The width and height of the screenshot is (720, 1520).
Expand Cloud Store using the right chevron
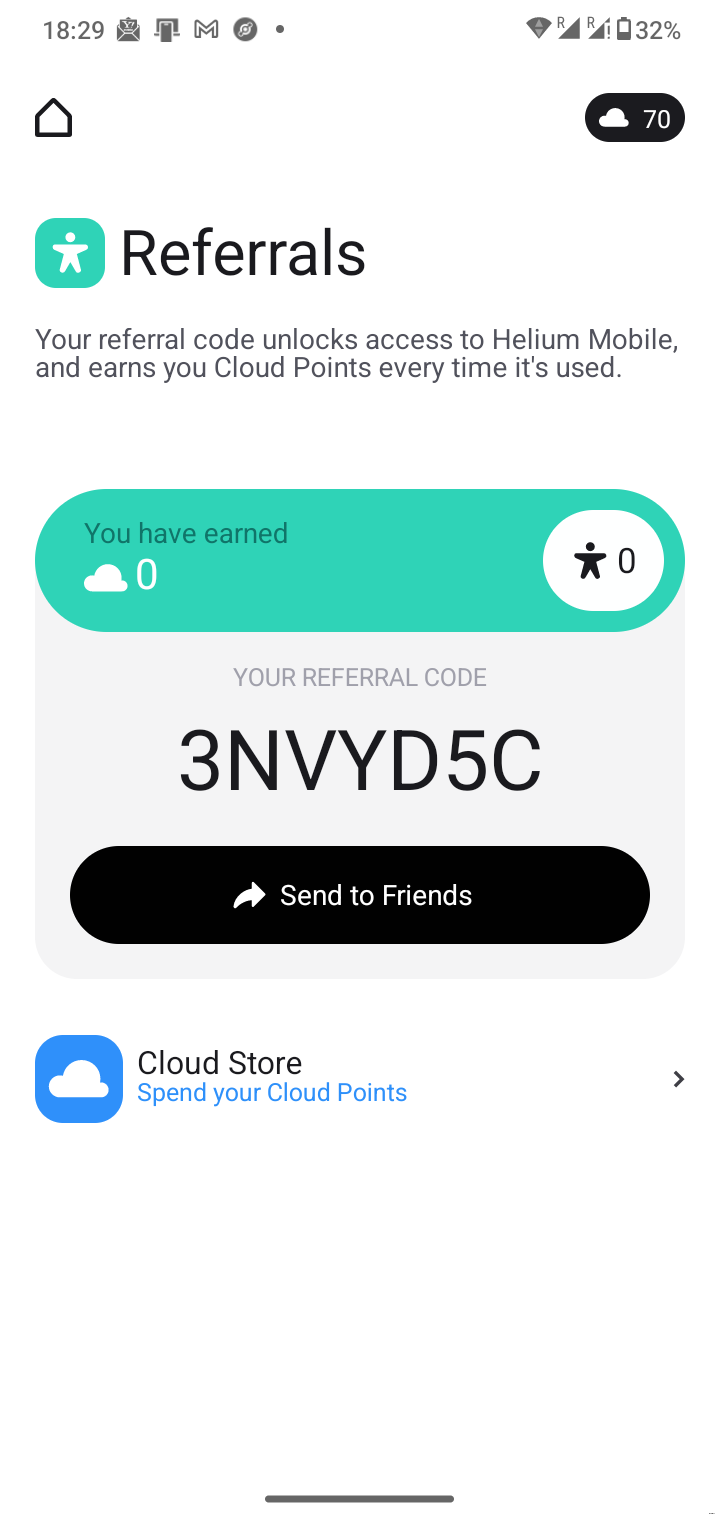coord(678,1078)
